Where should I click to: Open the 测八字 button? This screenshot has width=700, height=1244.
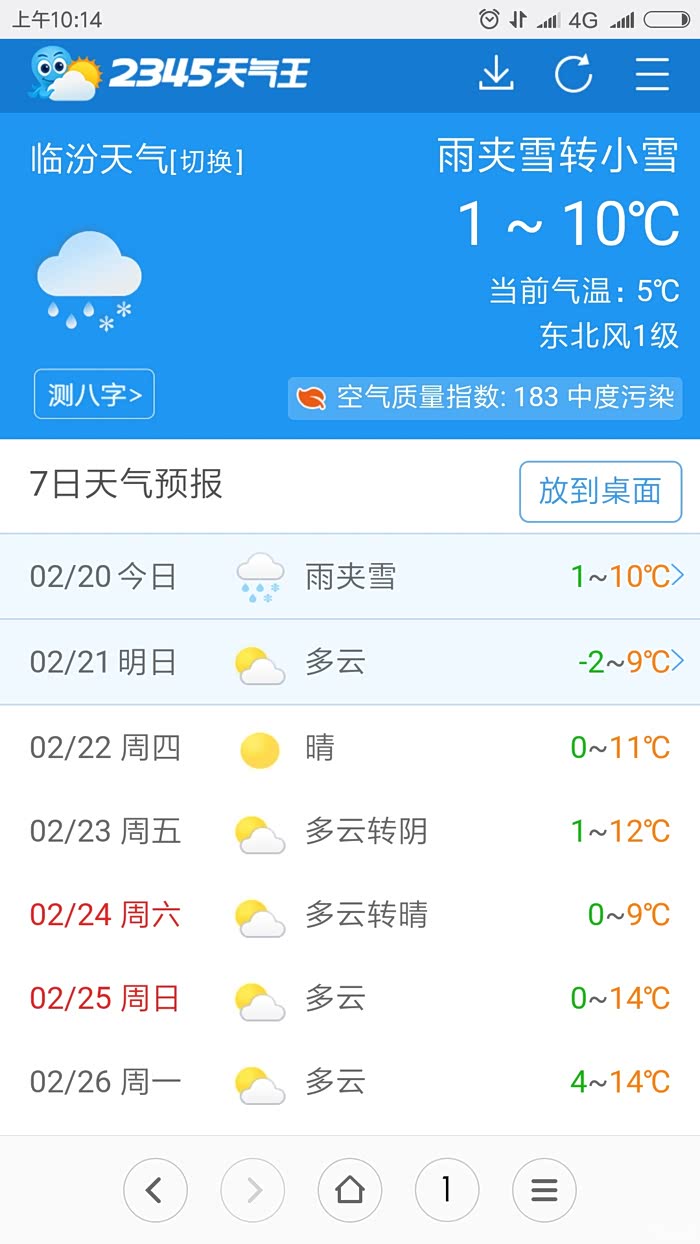[x=94, y=395]
